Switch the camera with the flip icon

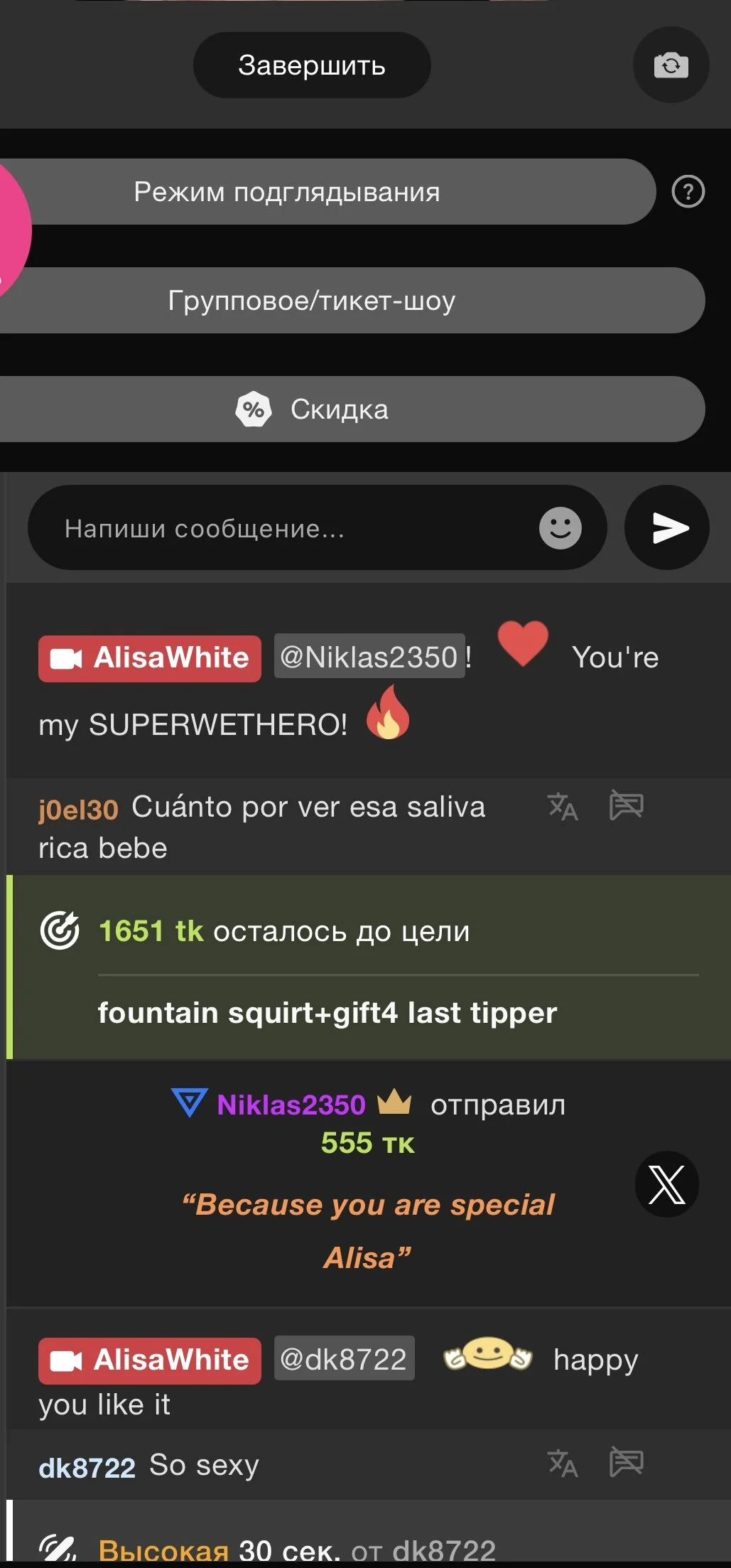pos(671,65)
